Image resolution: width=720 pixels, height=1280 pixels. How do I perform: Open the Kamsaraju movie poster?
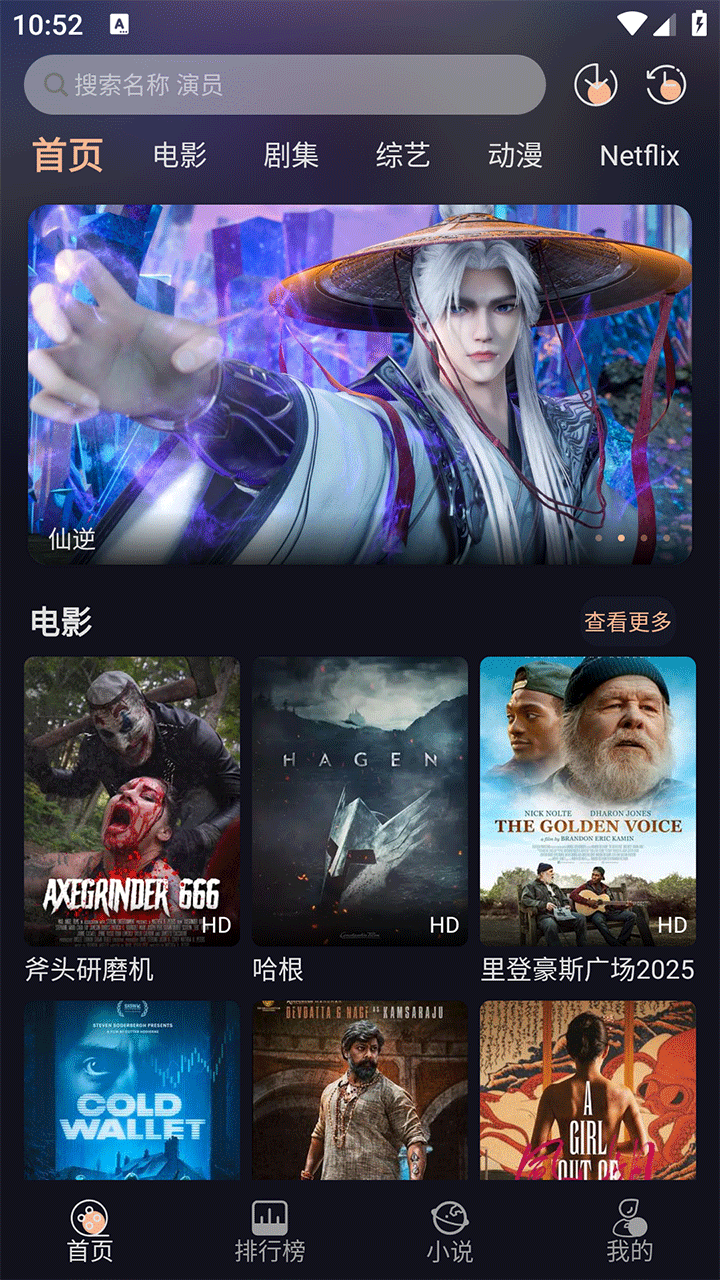pos(360,1090)
